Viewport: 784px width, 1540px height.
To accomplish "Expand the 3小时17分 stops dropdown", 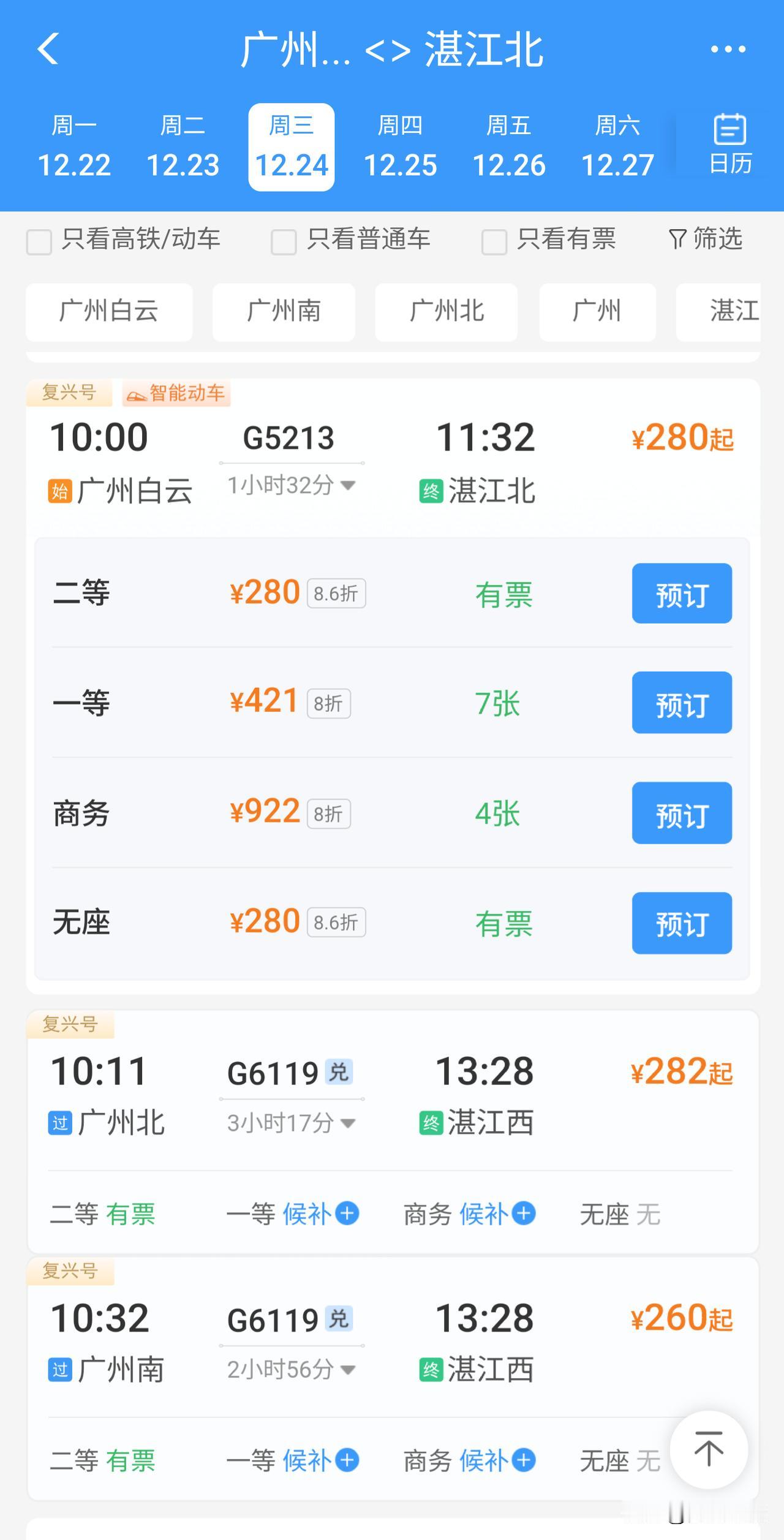I will coord(288,1123).
